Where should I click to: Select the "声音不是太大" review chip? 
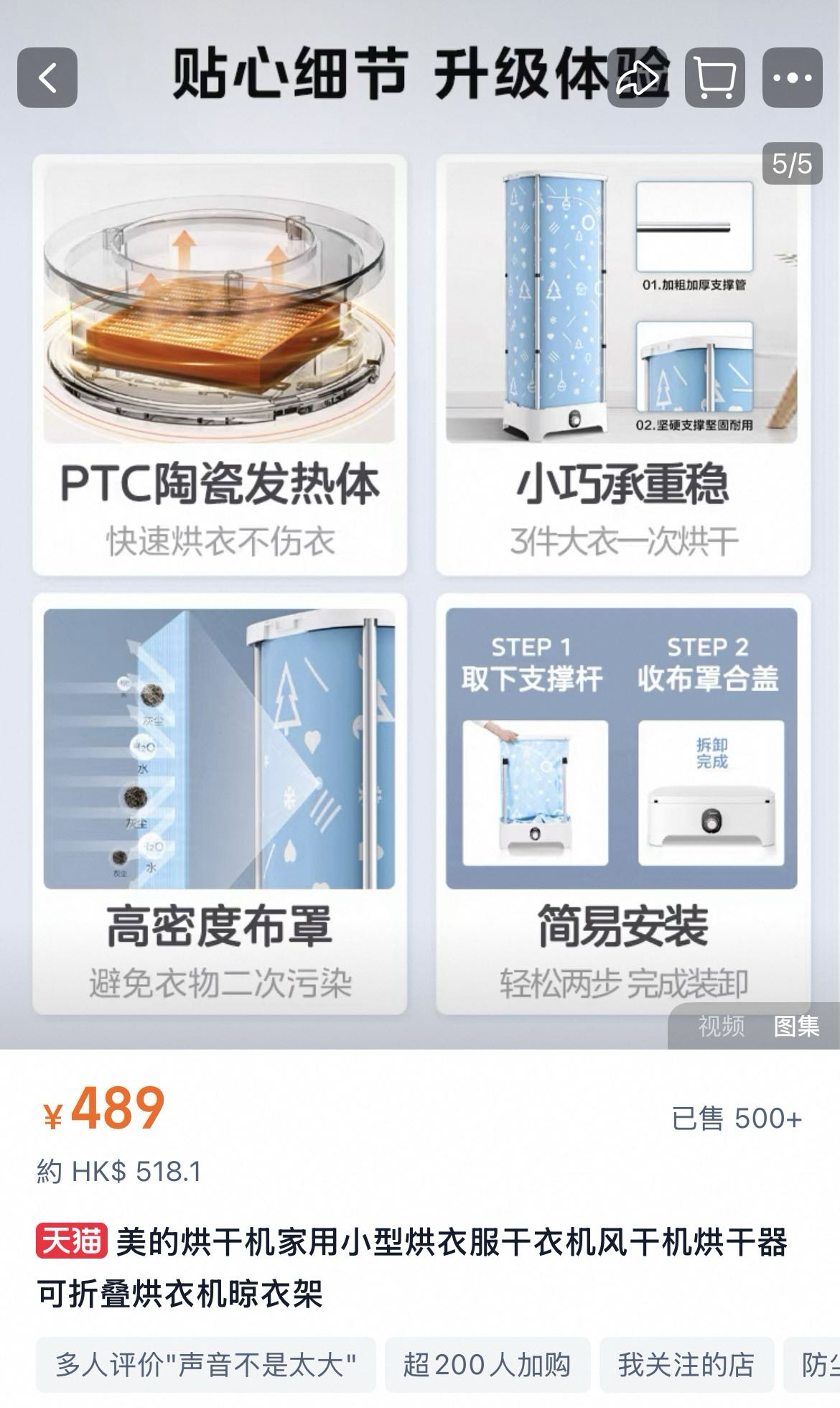pos(206,1364)
